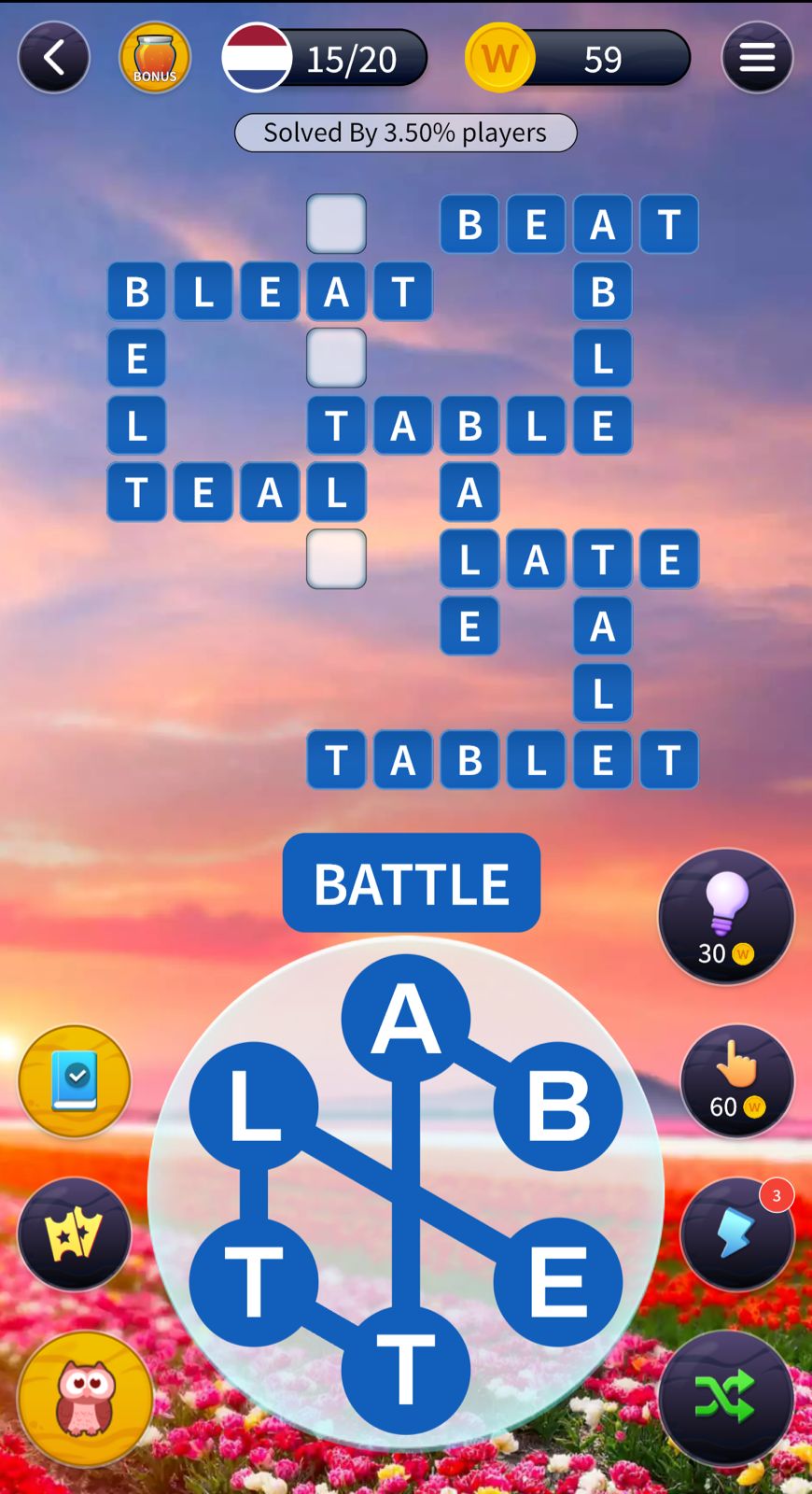Activate the lightning bolt power-up
The height and width of the screenshot is (1494, 812).
pyautogui.click(x=735, y=1233)
